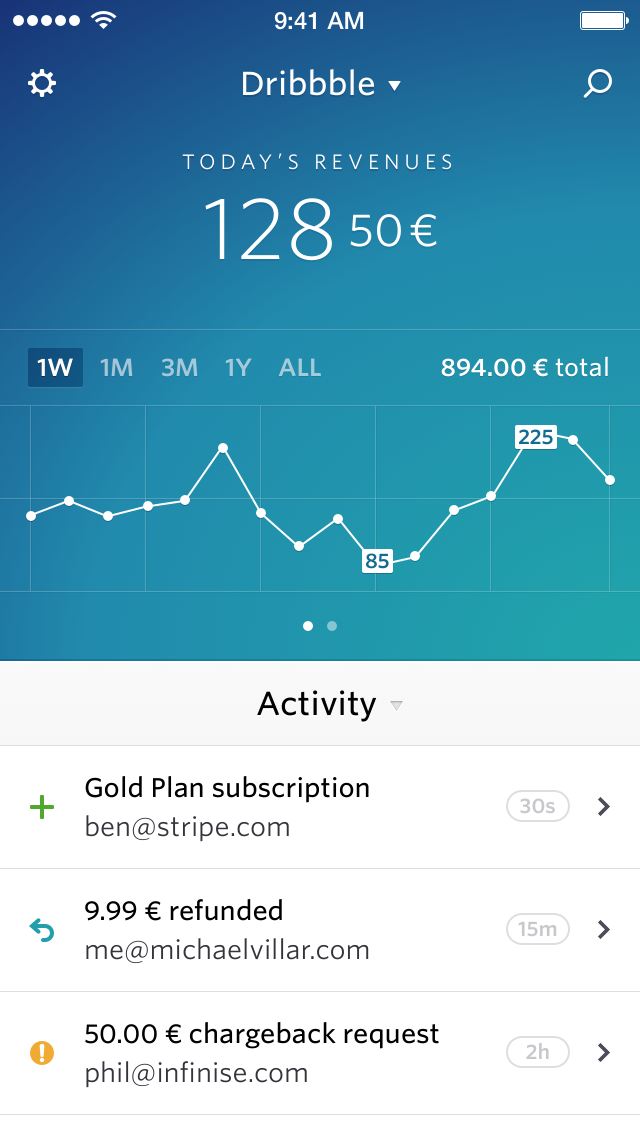640x1136 pixels.
Task: Open search with the magnifier icon
Action: tap(598, 83)
